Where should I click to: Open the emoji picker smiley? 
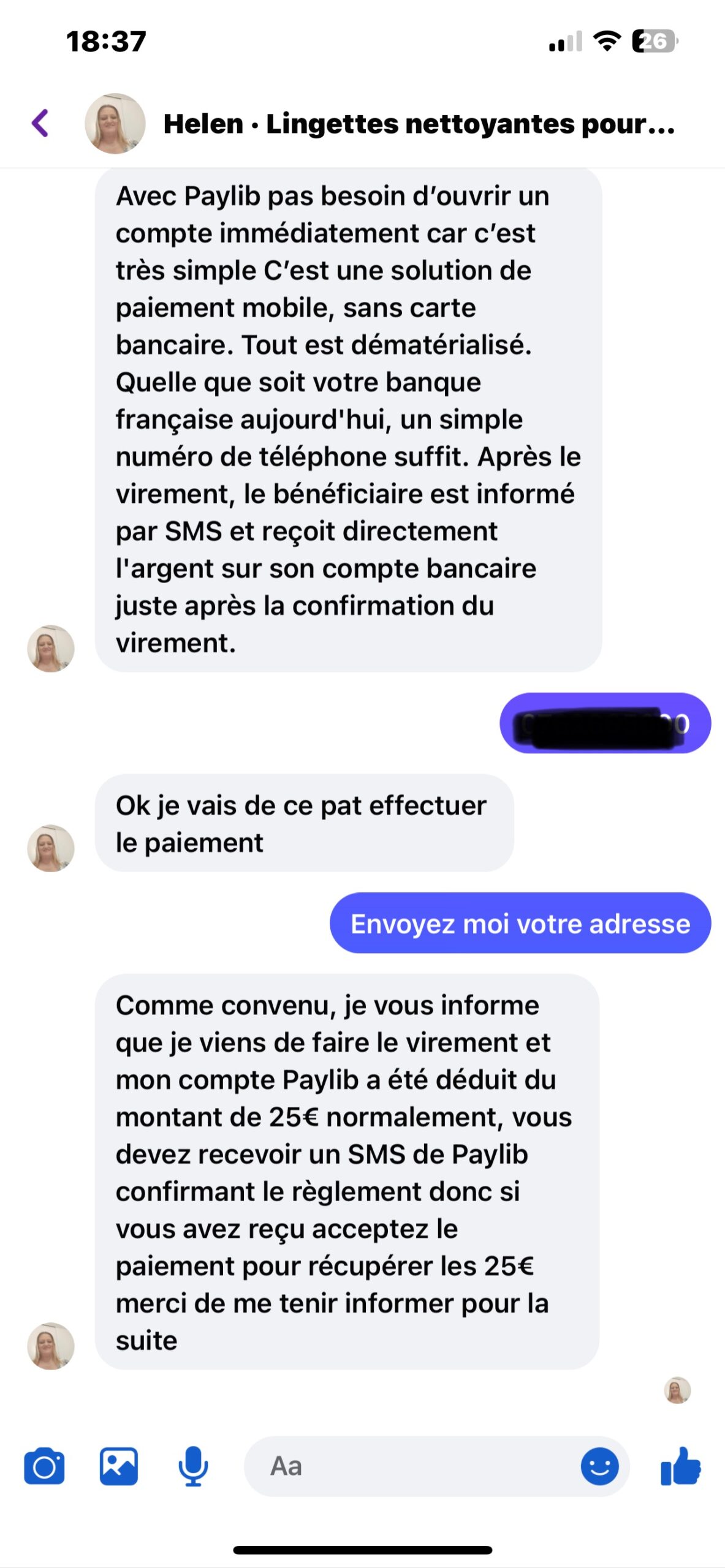599,1466
